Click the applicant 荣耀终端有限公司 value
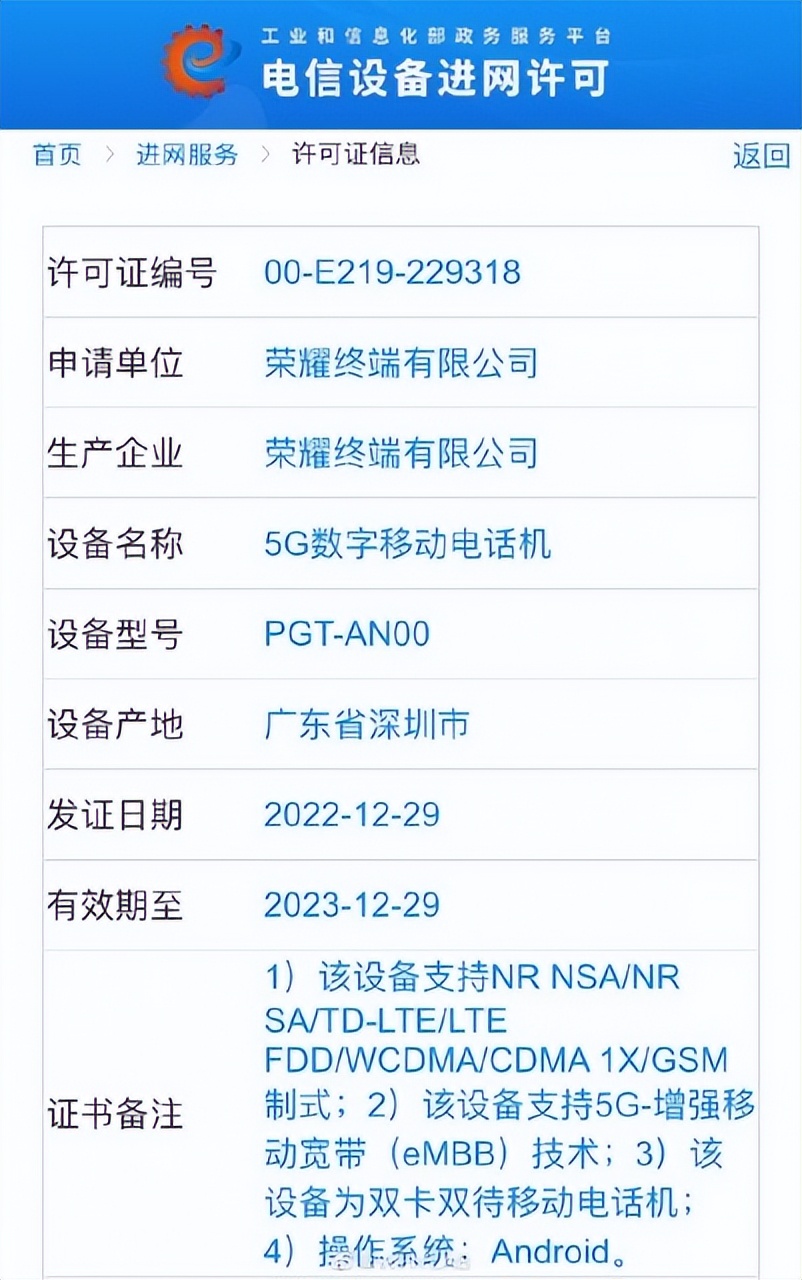The width and height of the screenshot is (802, 1280). [398, 364]
